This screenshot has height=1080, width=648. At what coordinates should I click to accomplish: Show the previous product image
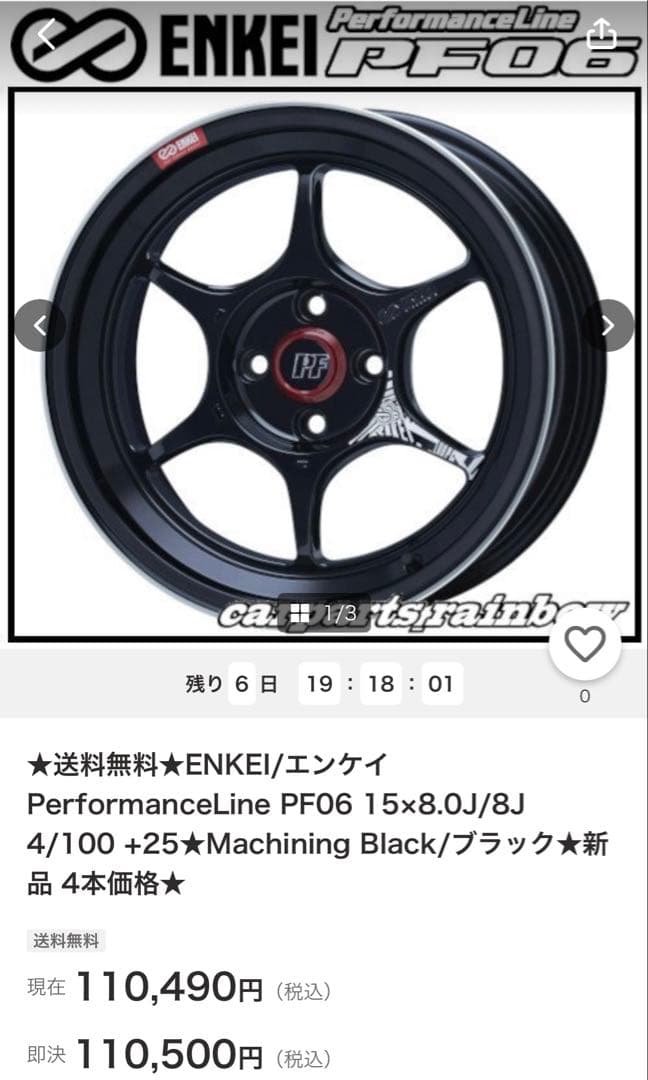(x=40, y=325)
